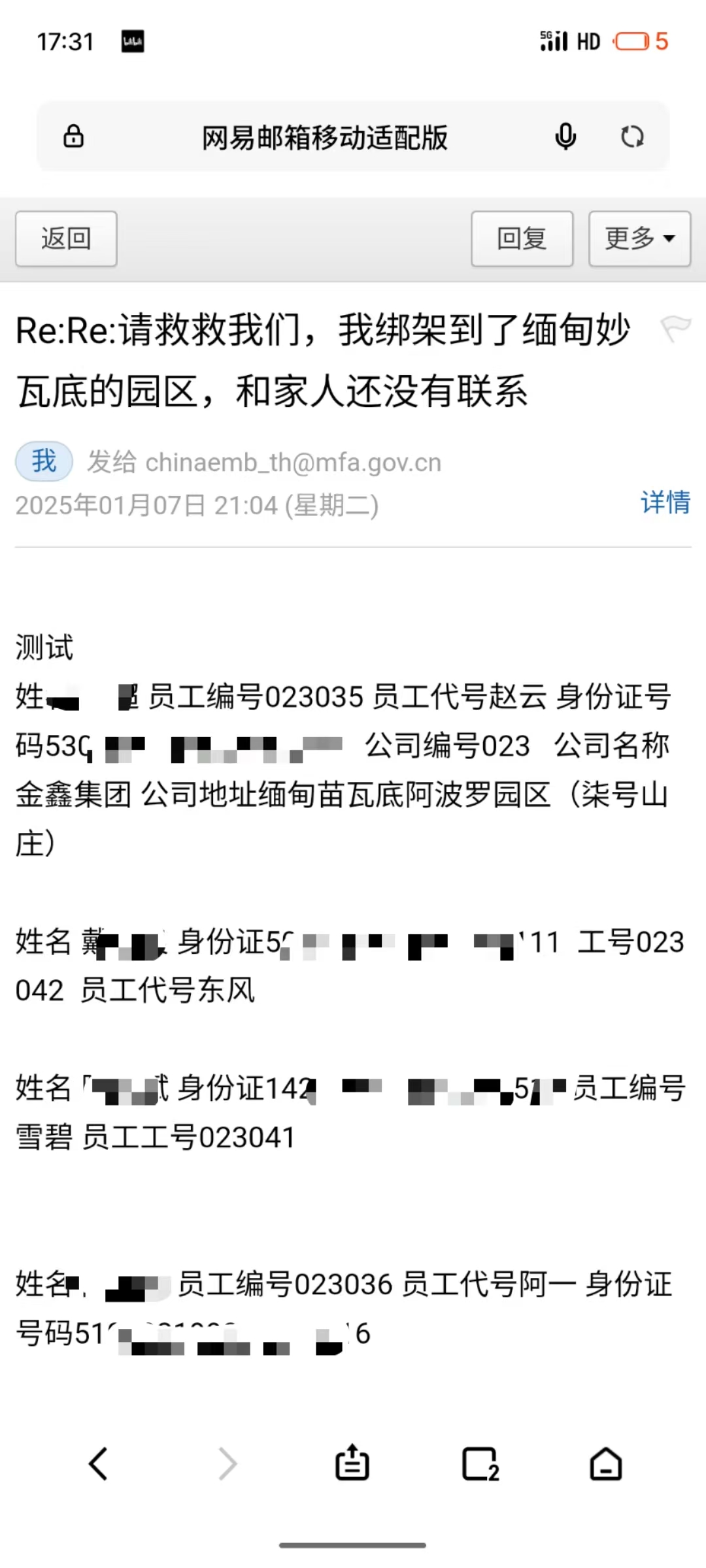Screen dimensions: 706x1568
Task: Tap the 返回 button
Action: pos(66,238)
